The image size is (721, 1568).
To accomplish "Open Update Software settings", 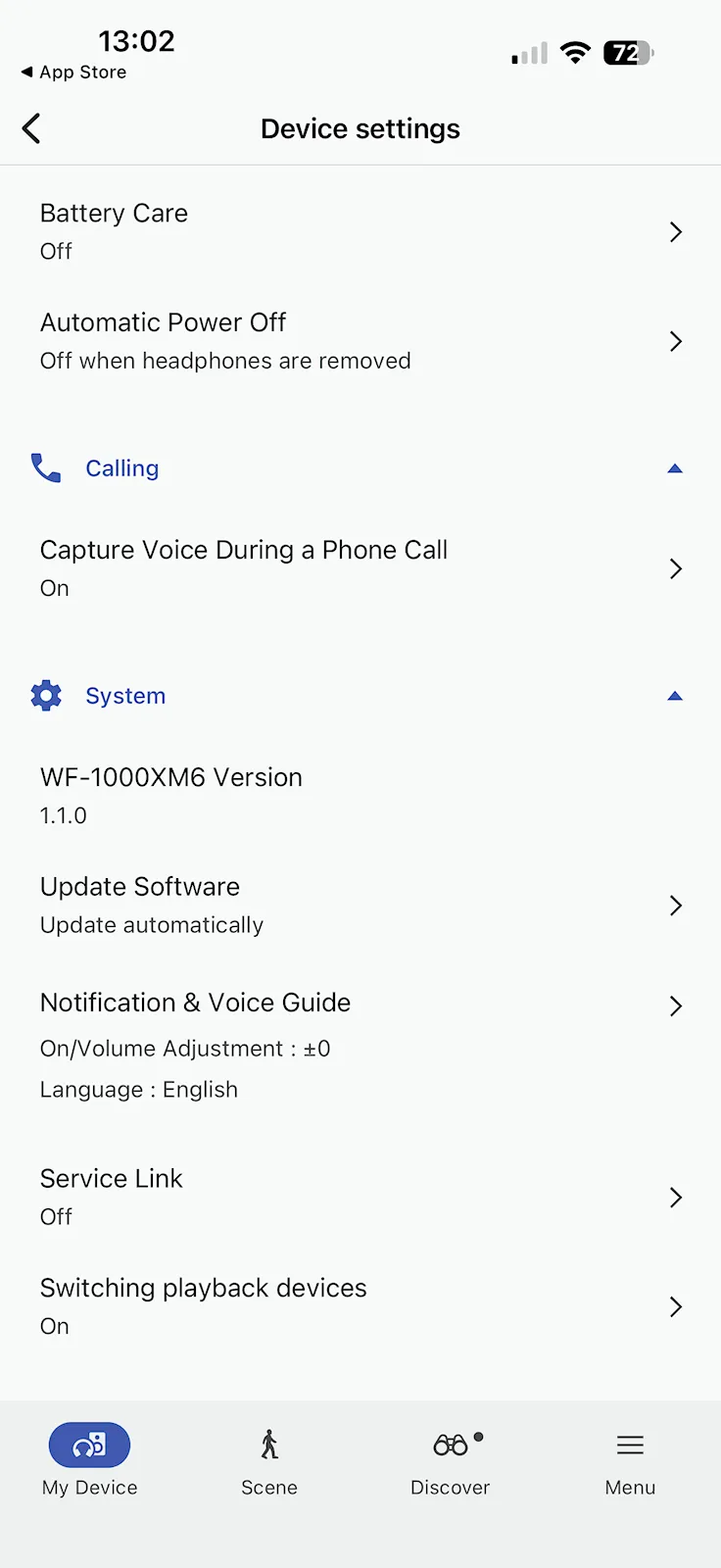I will point(360,905).
